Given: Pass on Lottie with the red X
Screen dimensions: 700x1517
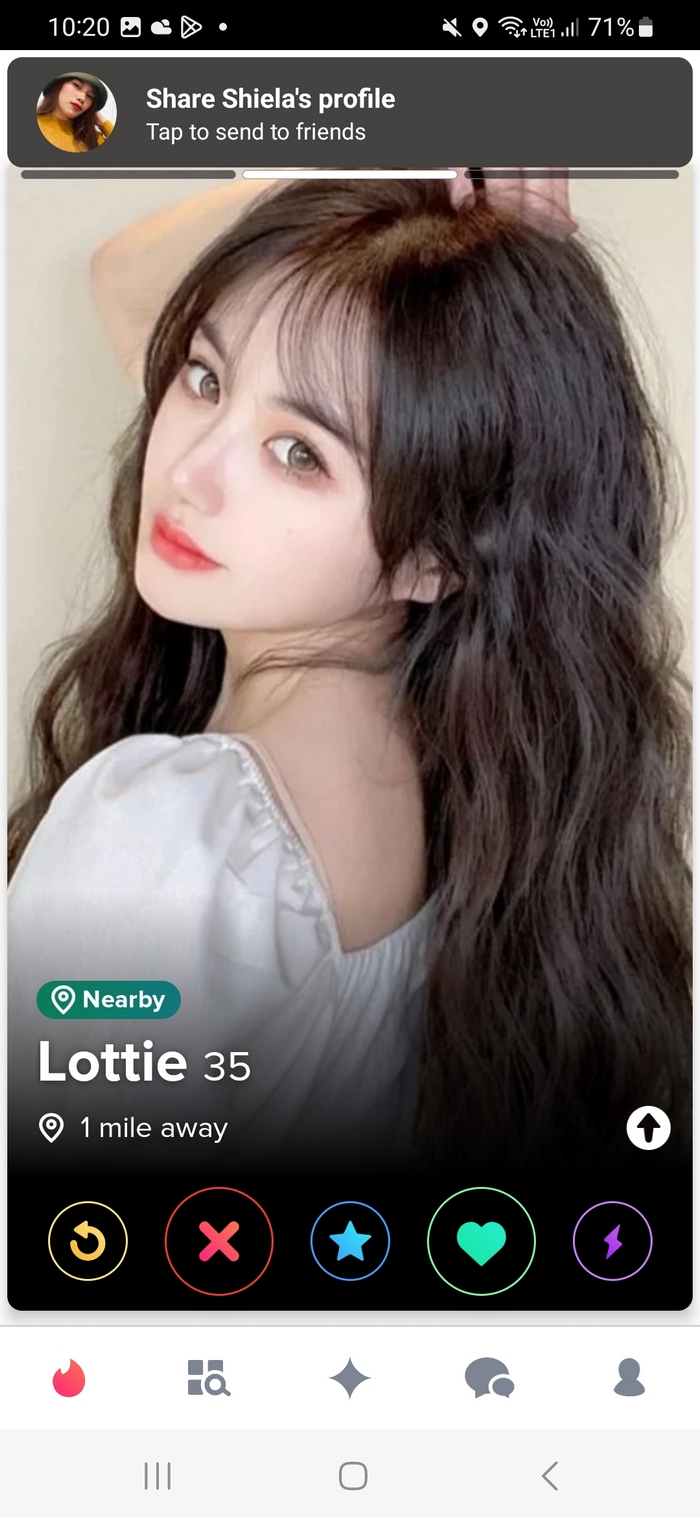Looking at the screenshot, I should click(x=219, y=1241).
